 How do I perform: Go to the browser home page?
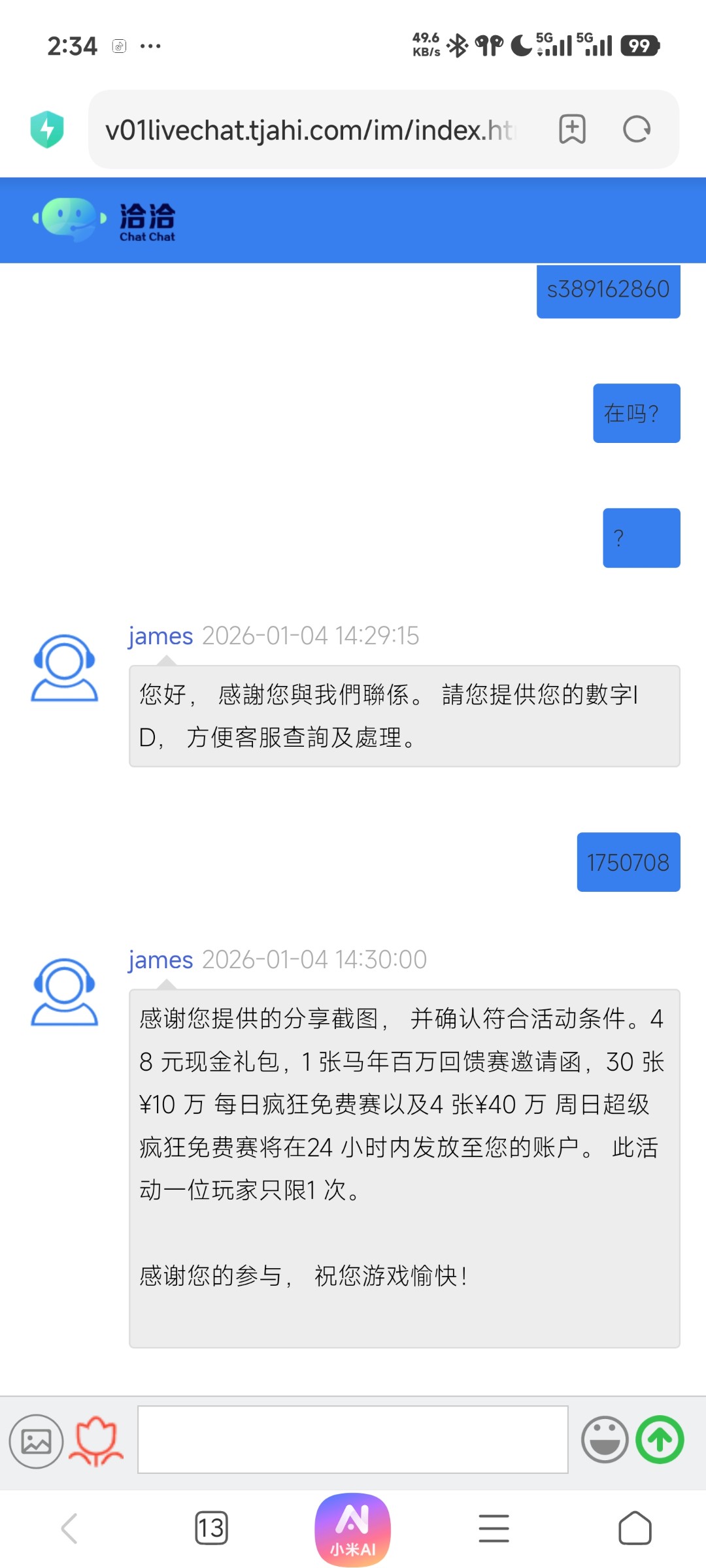tap(635, 1529)
